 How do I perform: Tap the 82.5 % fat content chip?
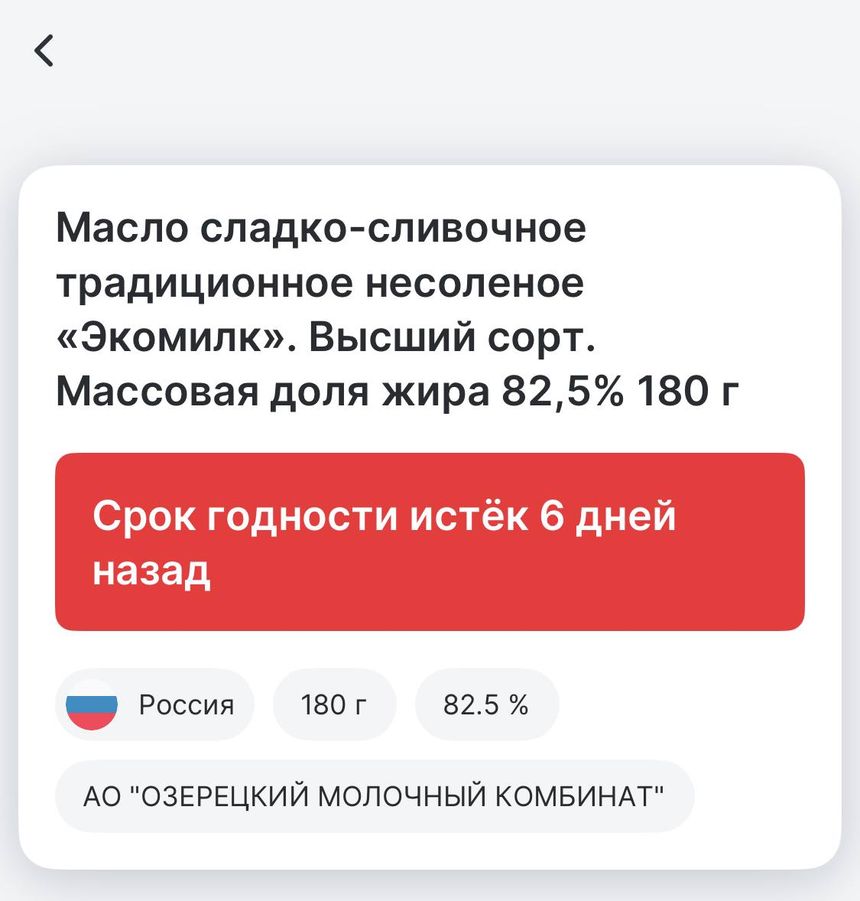click(486, 705)
